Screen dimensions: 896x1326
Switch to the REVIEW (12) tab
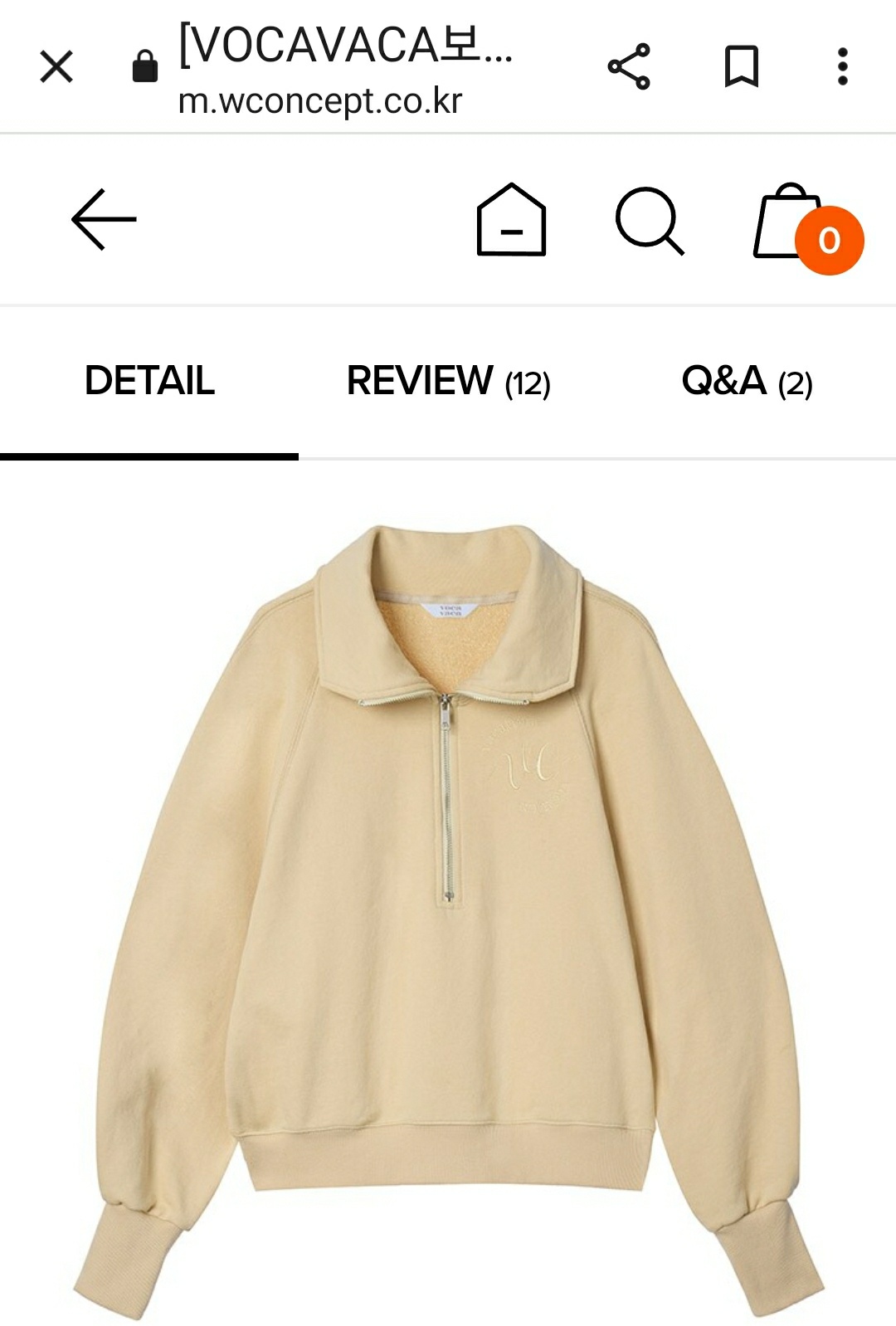[448, 382]
